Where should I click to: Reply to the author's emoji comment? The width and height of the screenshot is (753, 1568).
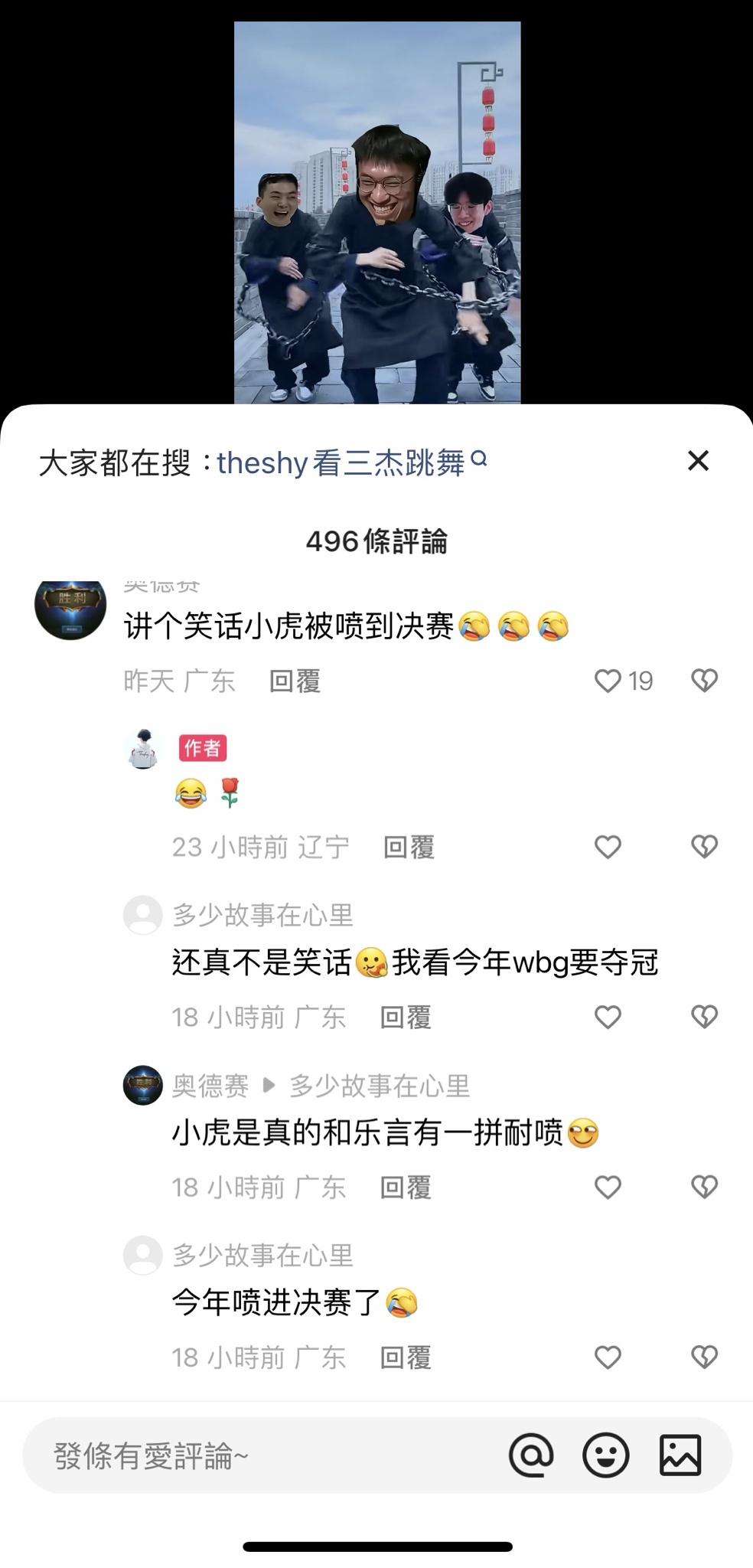point(409,848)
